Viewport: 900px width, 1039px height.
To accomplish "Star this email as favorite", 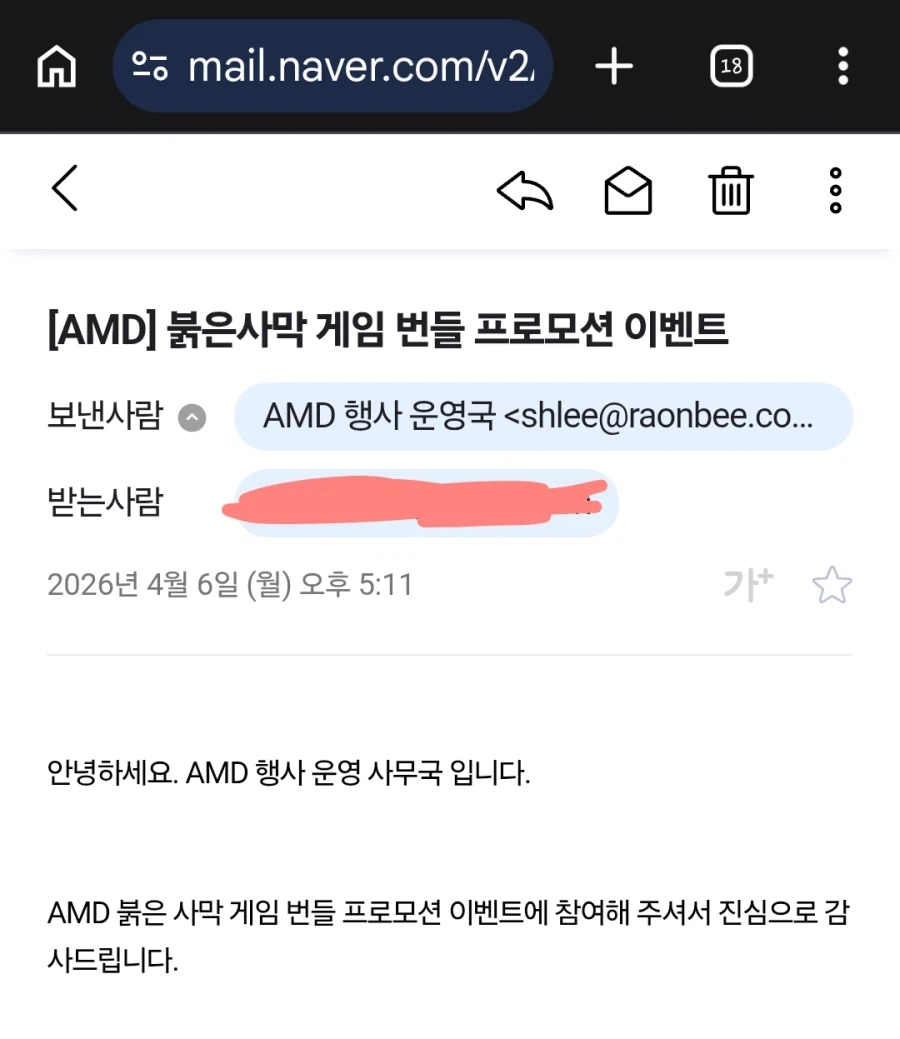I will 833,585.
